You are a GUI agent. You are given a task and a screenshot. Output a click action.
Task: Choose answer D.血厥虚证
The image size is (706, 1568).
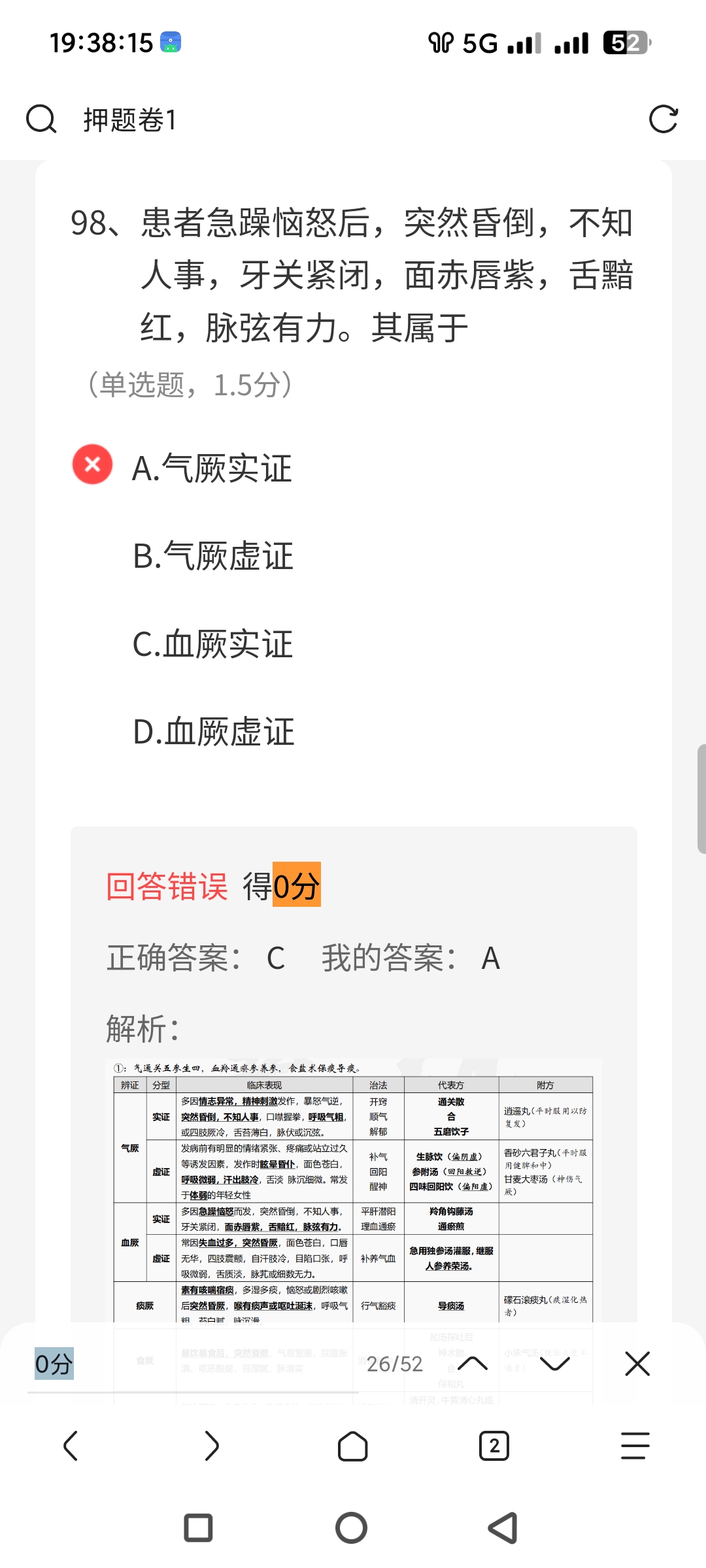(213, 732)
